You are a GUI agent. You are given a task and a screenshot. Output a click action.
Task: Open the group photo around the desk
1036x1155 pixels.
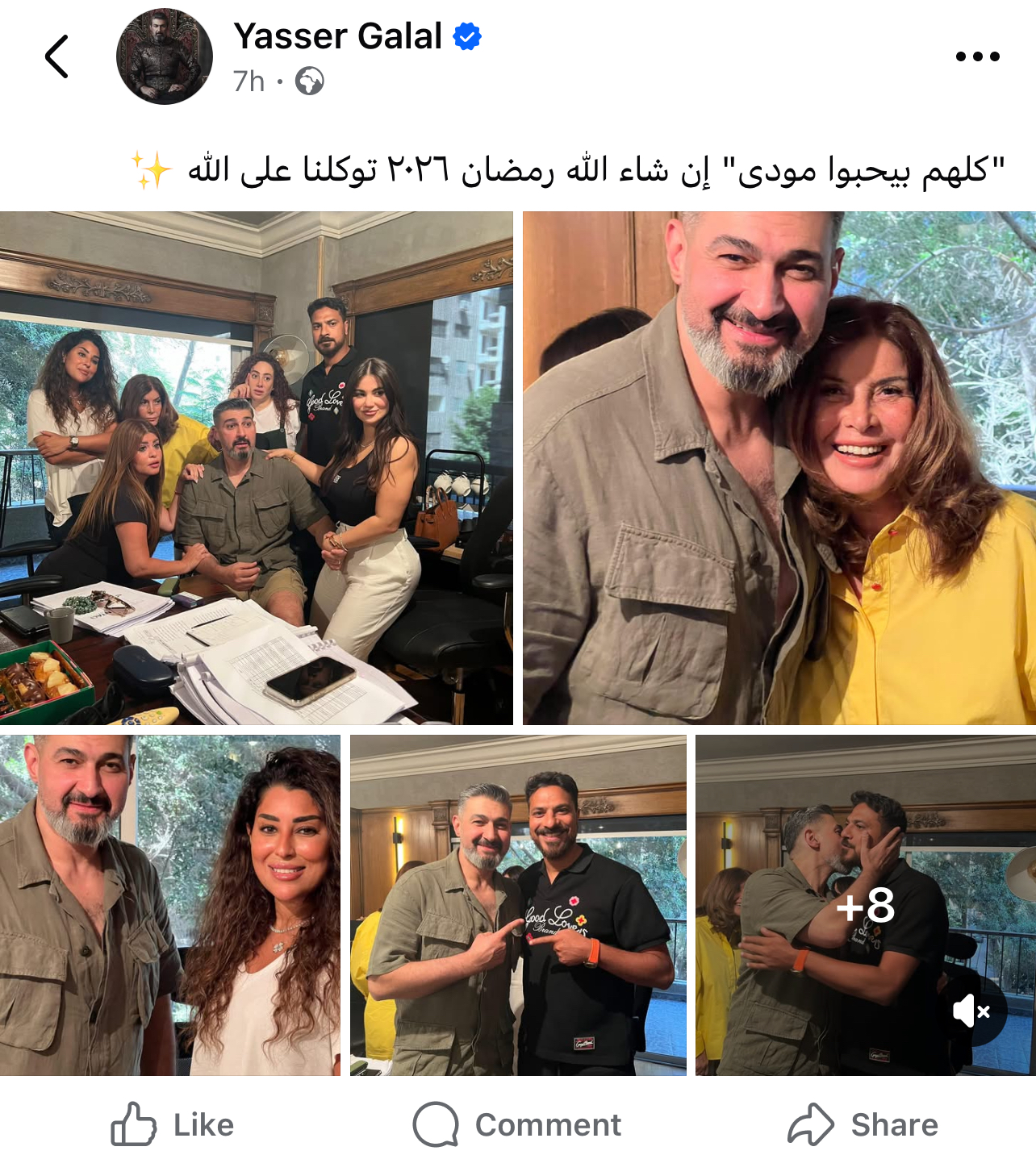pos(256,468)
